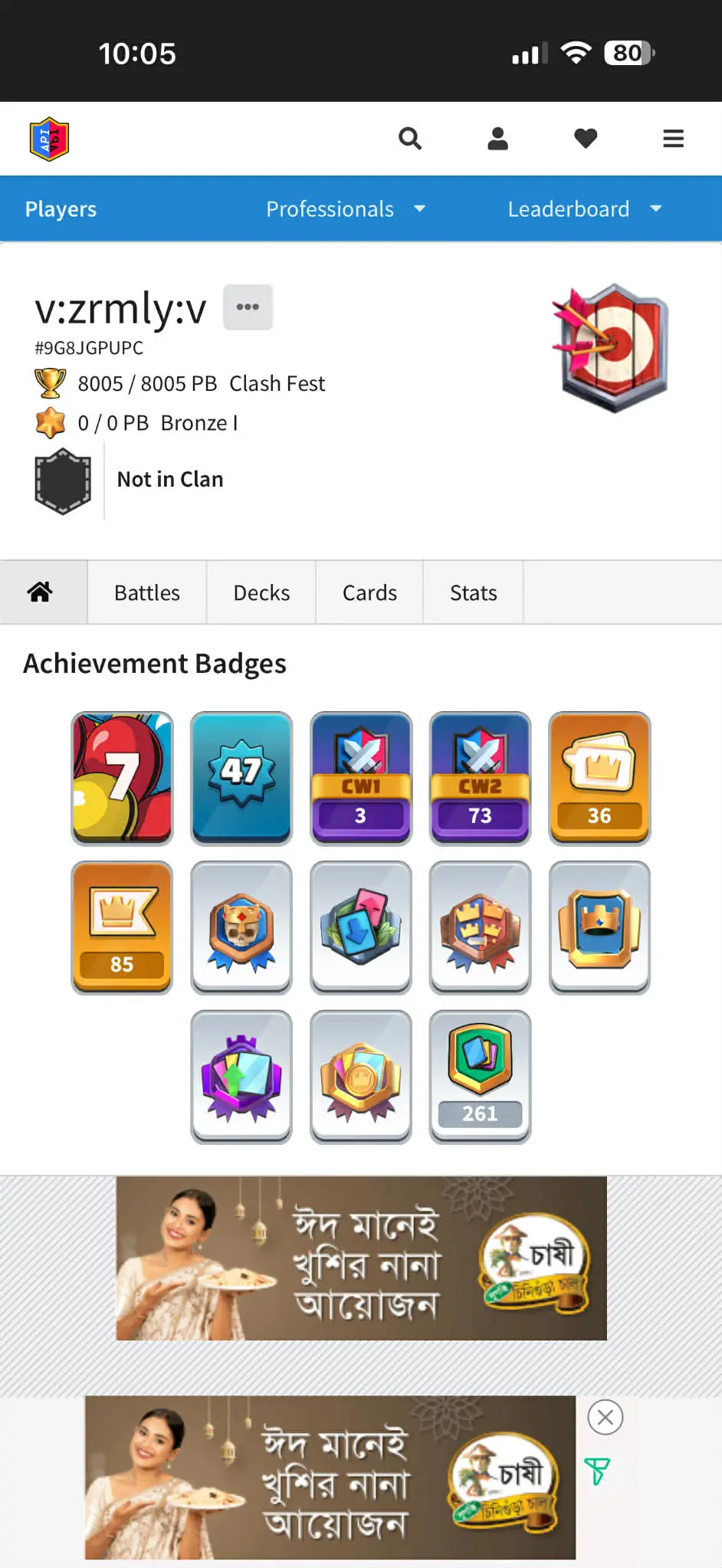The height and width of the screenshot is (1568, 722).
Task: Expand the Professionals dropdown
Action: pyautogui.click(x=345, y=209)
